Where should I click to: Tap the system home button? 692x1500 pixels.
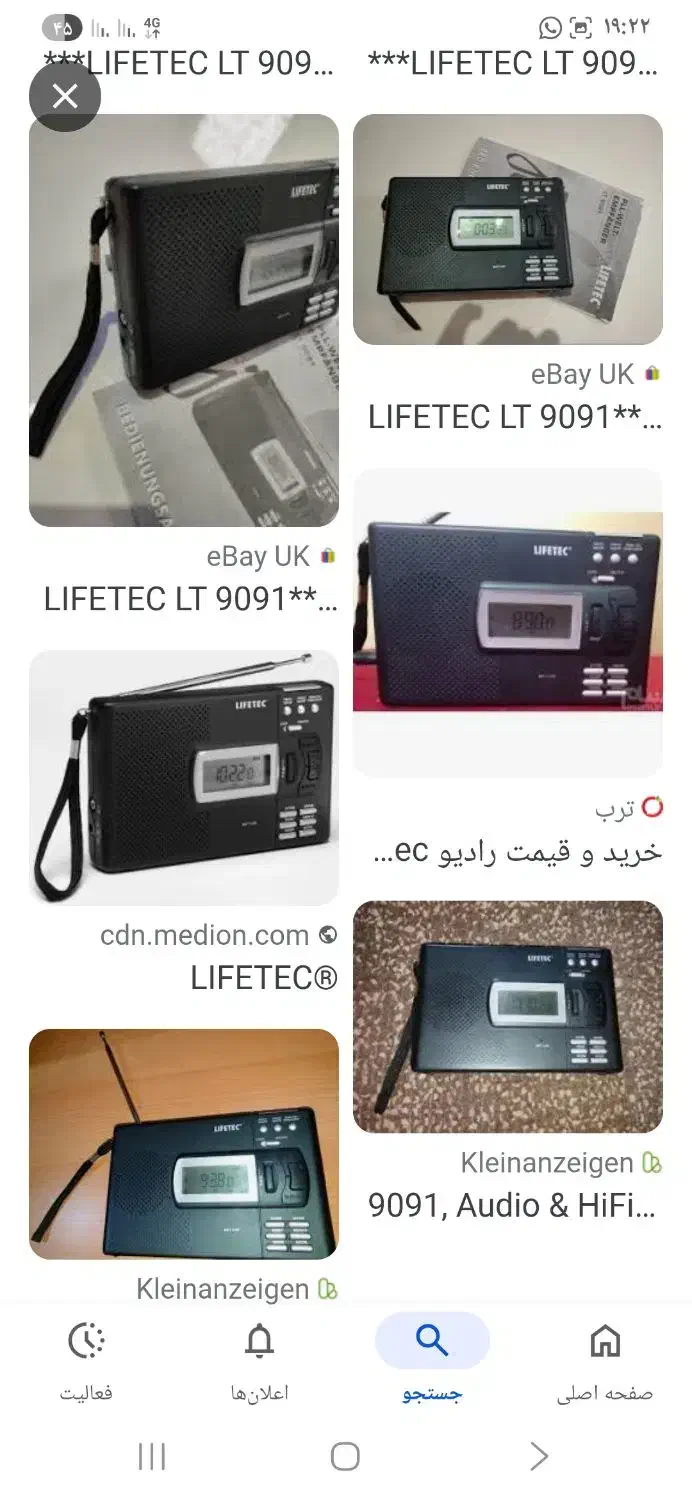345,1456
